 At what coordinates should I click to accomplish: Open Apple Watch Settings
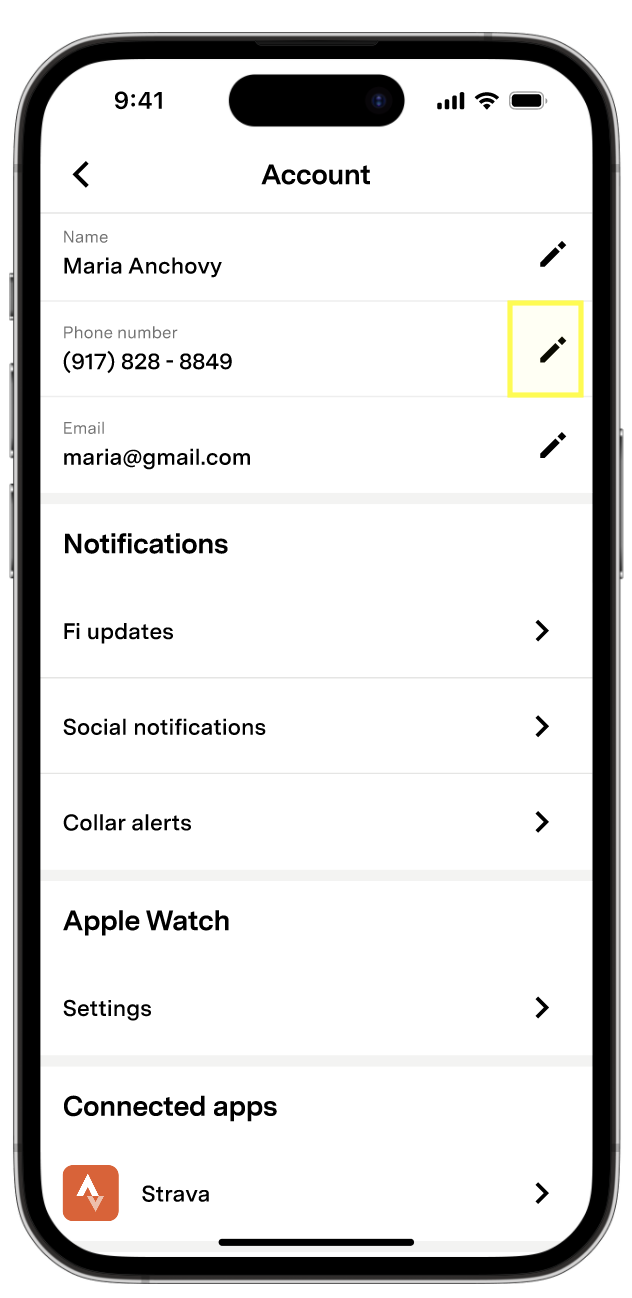pos(316,1007)
